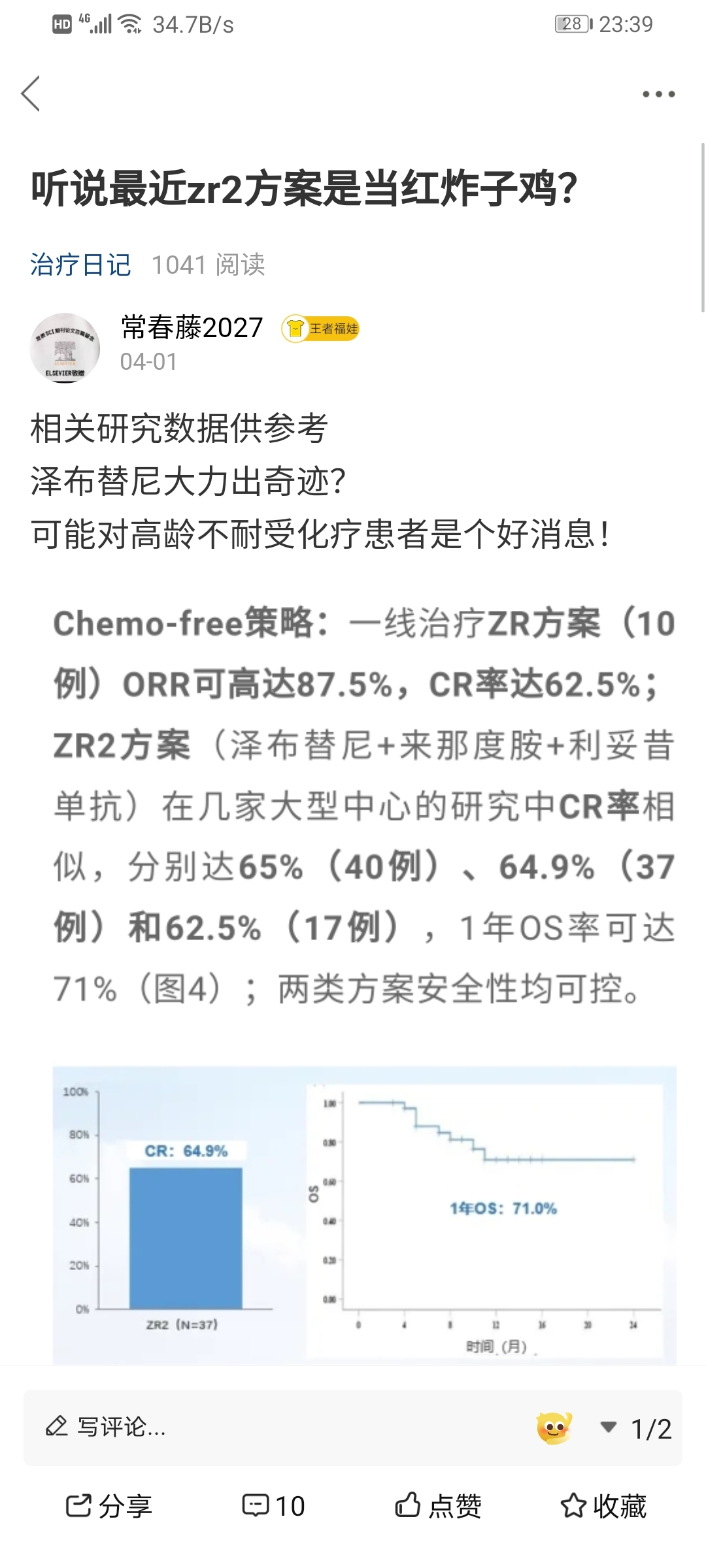706x1568 pixels.
Task: View 常春藤2027's profile avatar
Action: point(65,348)
